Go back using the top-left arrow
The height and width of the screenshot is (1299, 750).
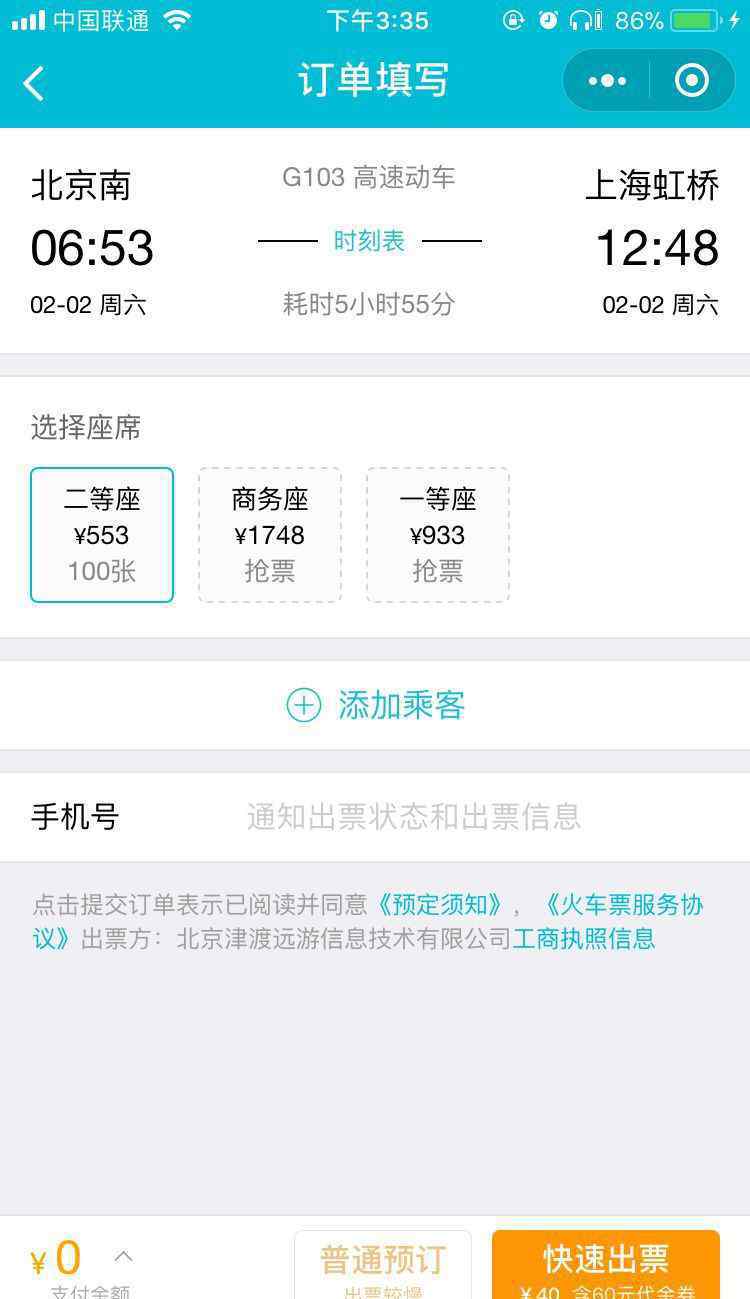(34, 83)
